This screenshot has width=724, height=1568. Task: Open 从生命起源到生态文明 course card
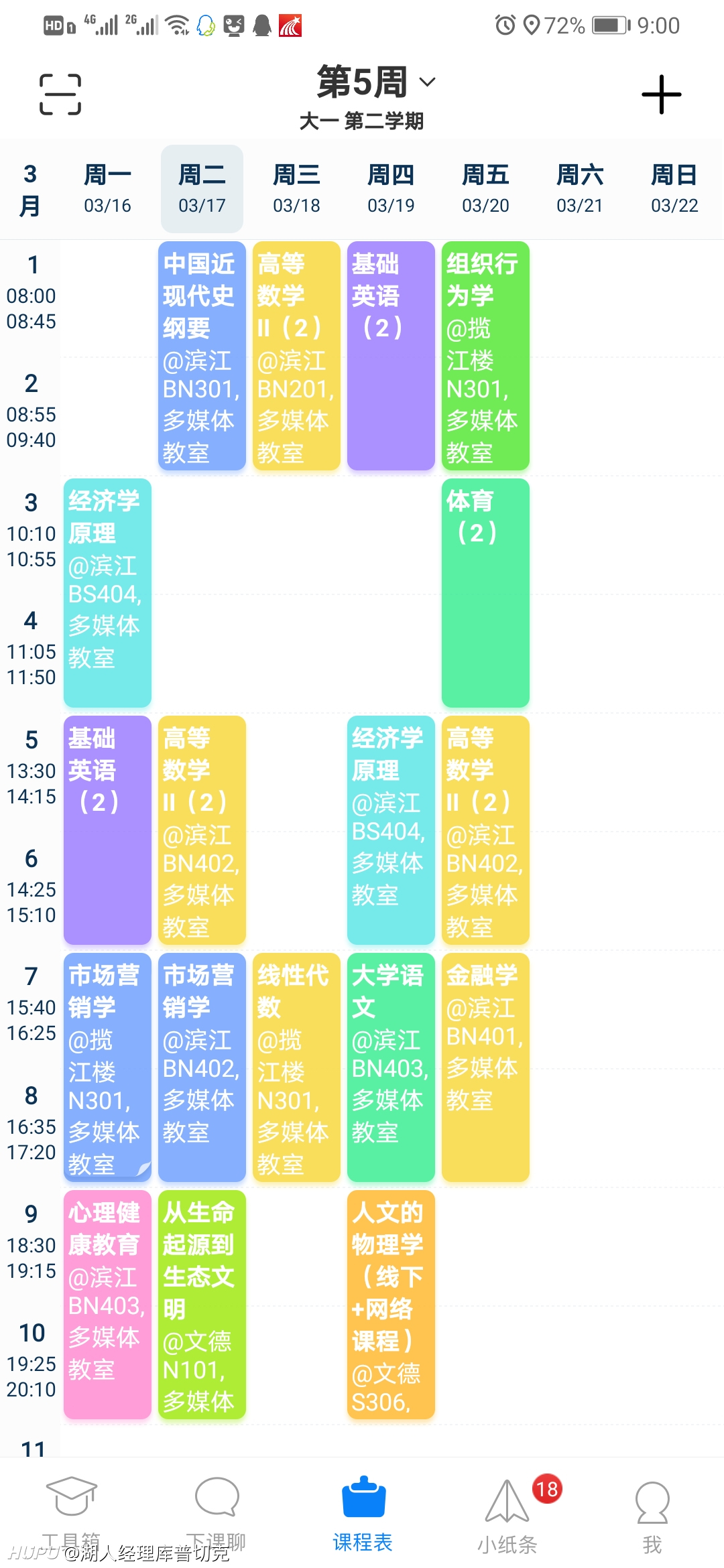click(x=202, y=1305)
